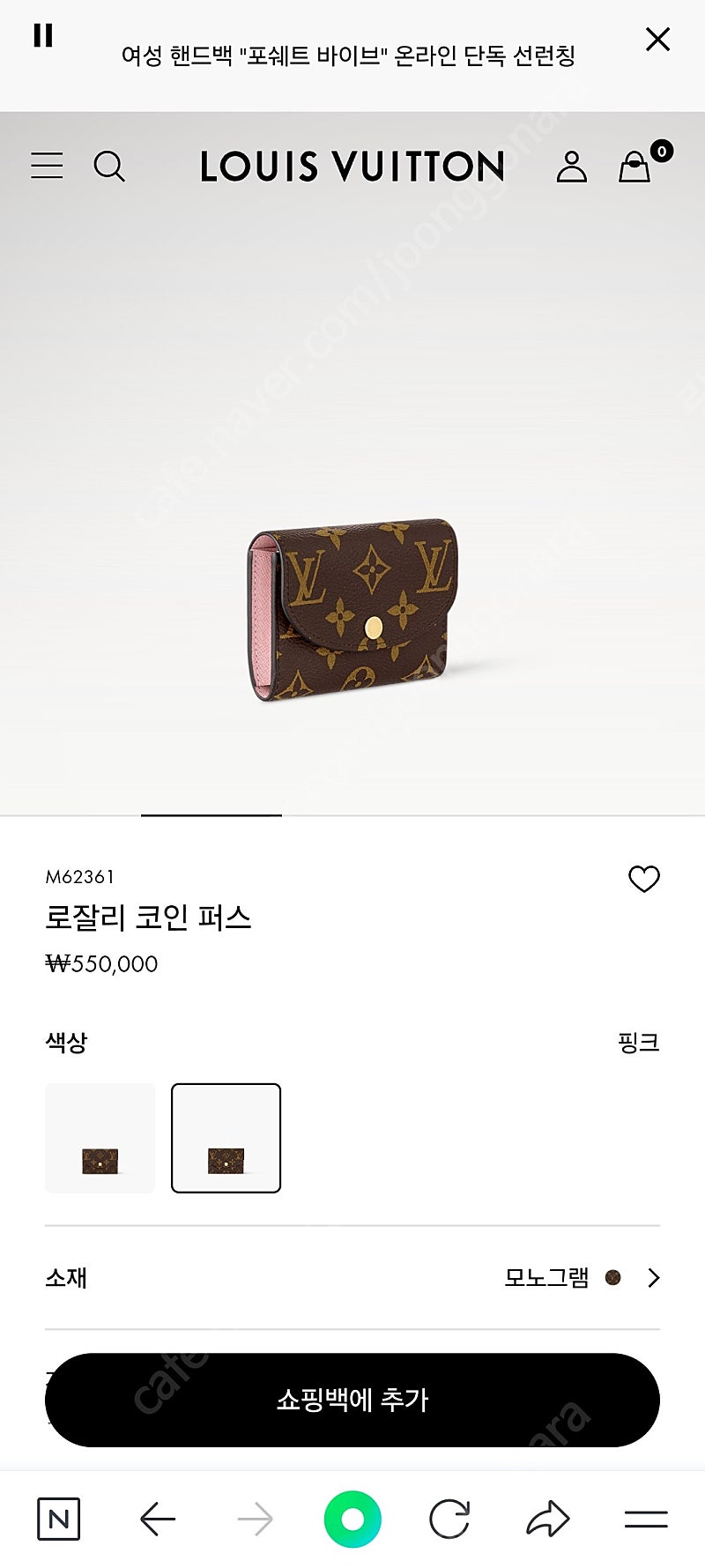The height and width of the screenshot is (1568, 705).
Task: Select the pink color swatch
Action: click(226, 1138)
